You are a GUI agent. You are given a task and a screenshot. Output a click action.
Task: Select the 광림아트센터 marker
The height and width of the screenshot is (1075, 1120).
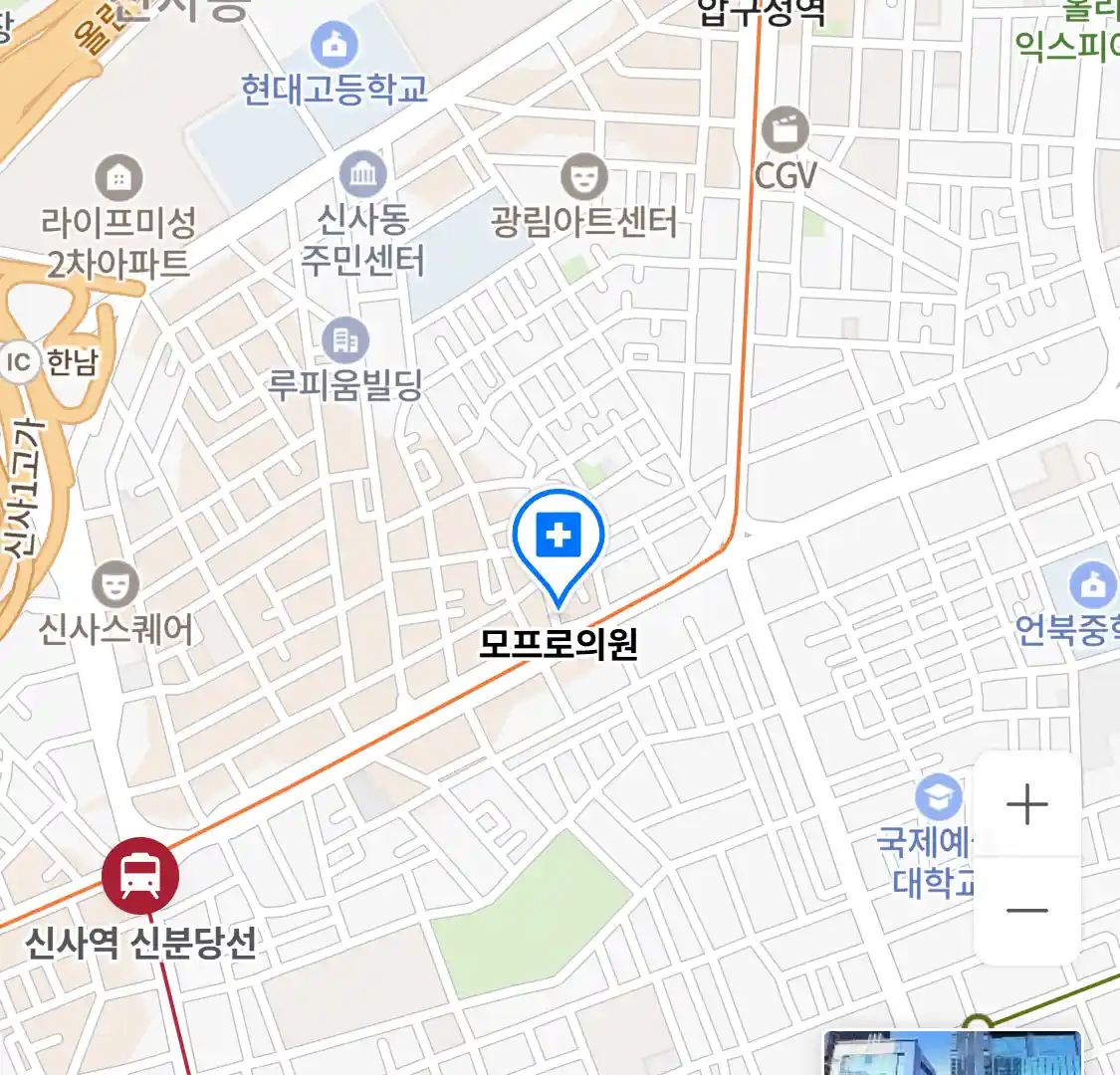pyautogui.click(x=584, y=178)
